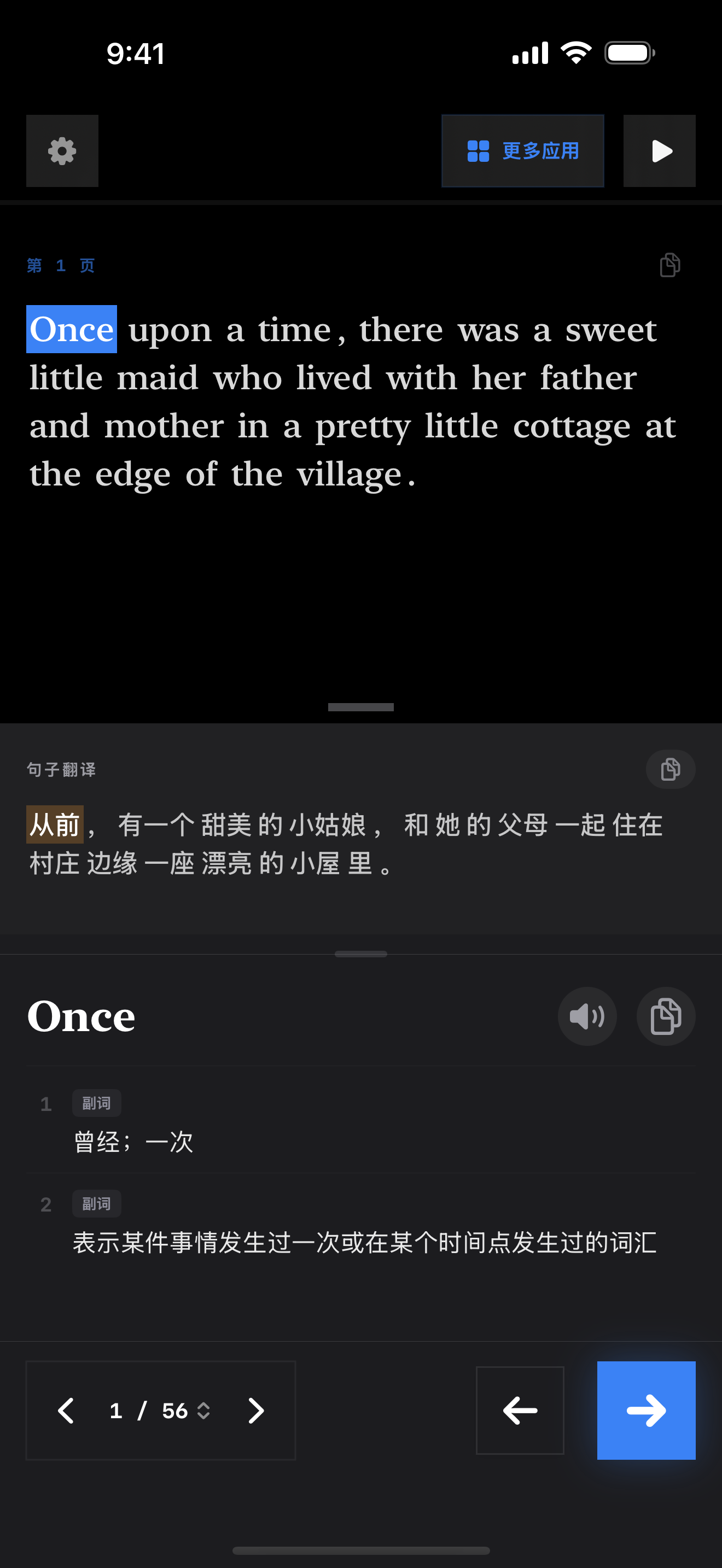722x1568 pixels.
Task: Go to the next page chevron
Action: click(257, 1411)
